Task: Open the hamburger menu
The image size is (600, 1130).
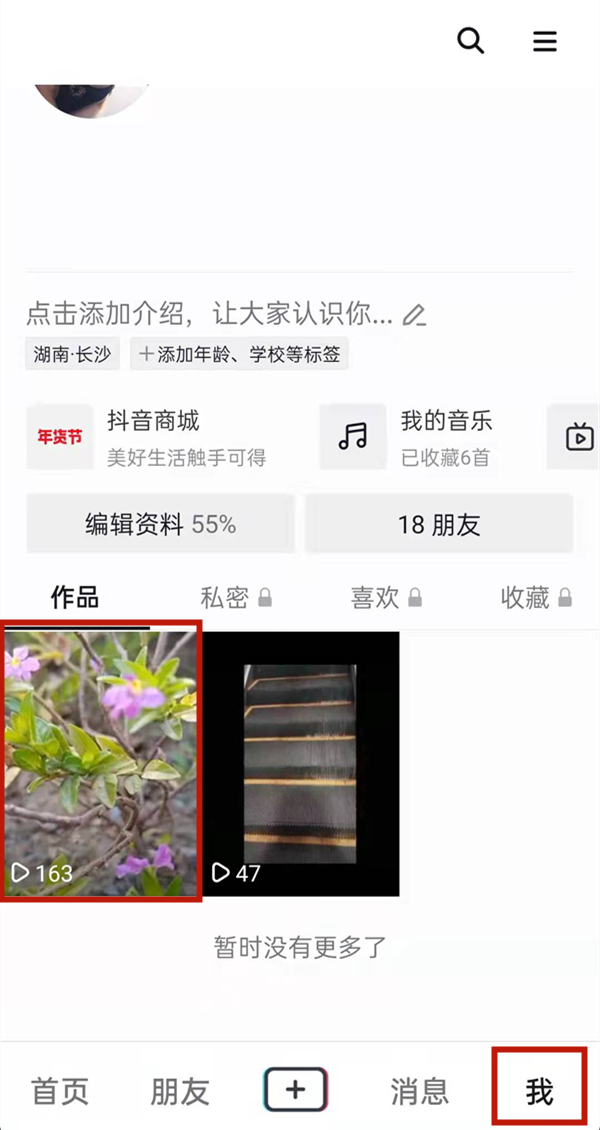Action: 544,41
